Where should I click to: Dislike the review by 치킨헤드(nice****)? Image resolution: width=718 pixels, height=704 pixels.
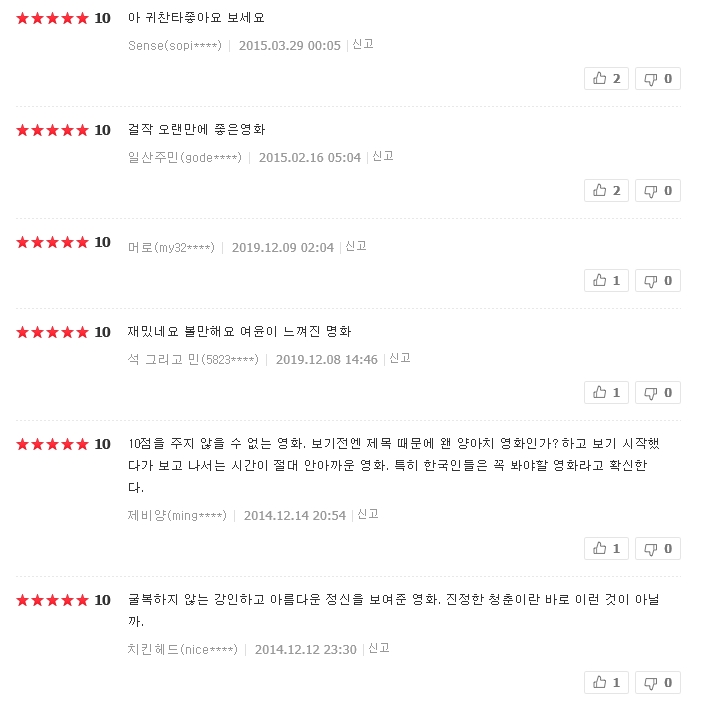pos(657,682)
